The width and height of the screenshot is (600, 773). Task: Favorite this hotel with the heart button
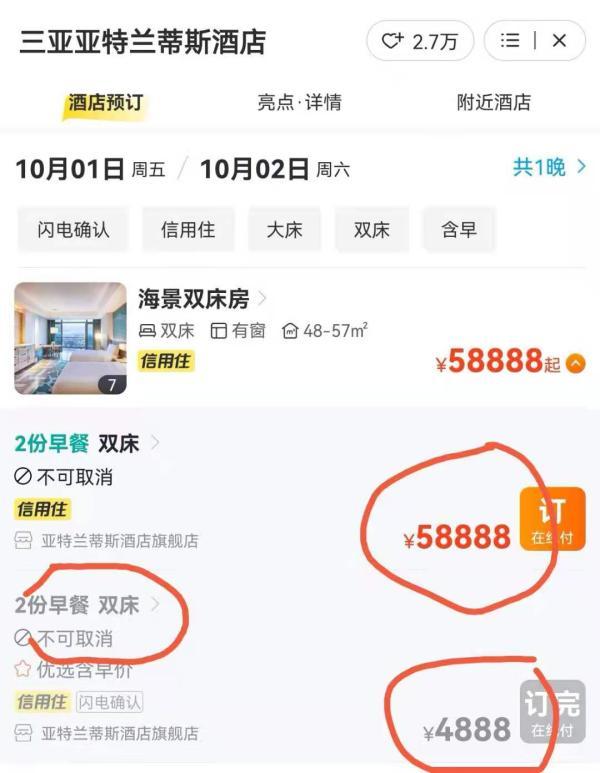[x=420, y=41]
